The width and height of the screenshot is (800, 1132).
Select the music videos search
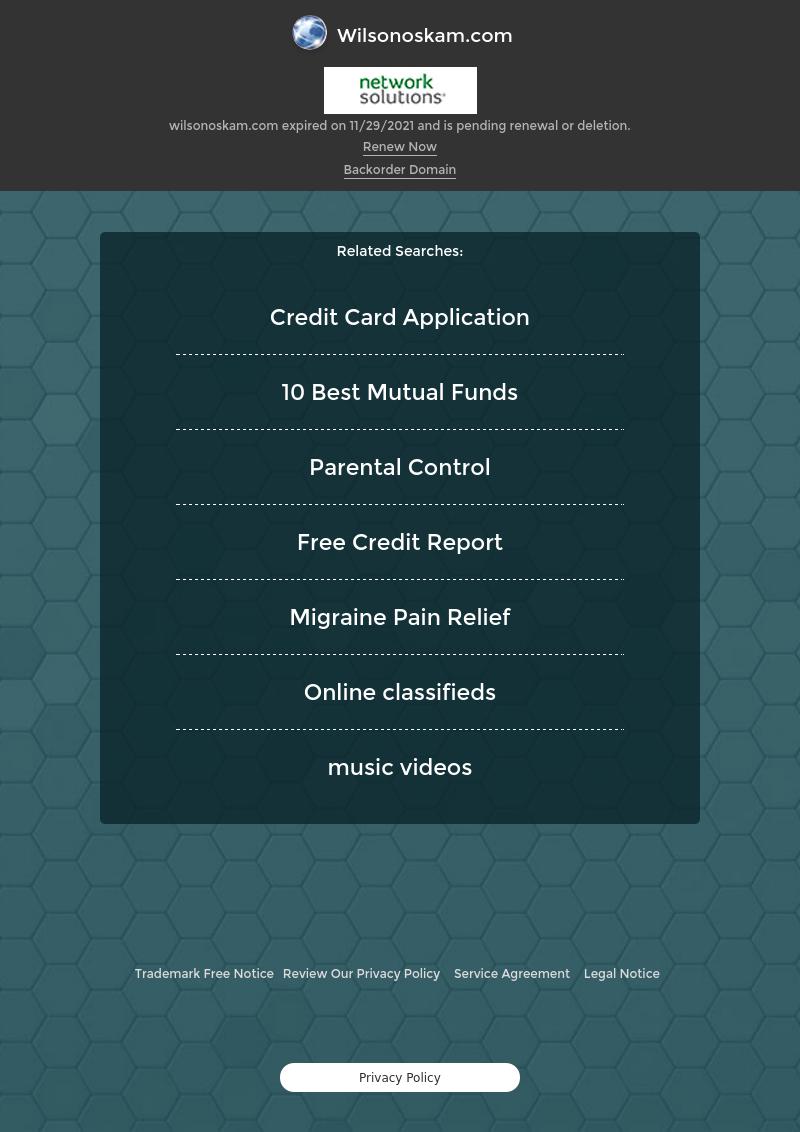pyautogui.click(x=399, y=767)
